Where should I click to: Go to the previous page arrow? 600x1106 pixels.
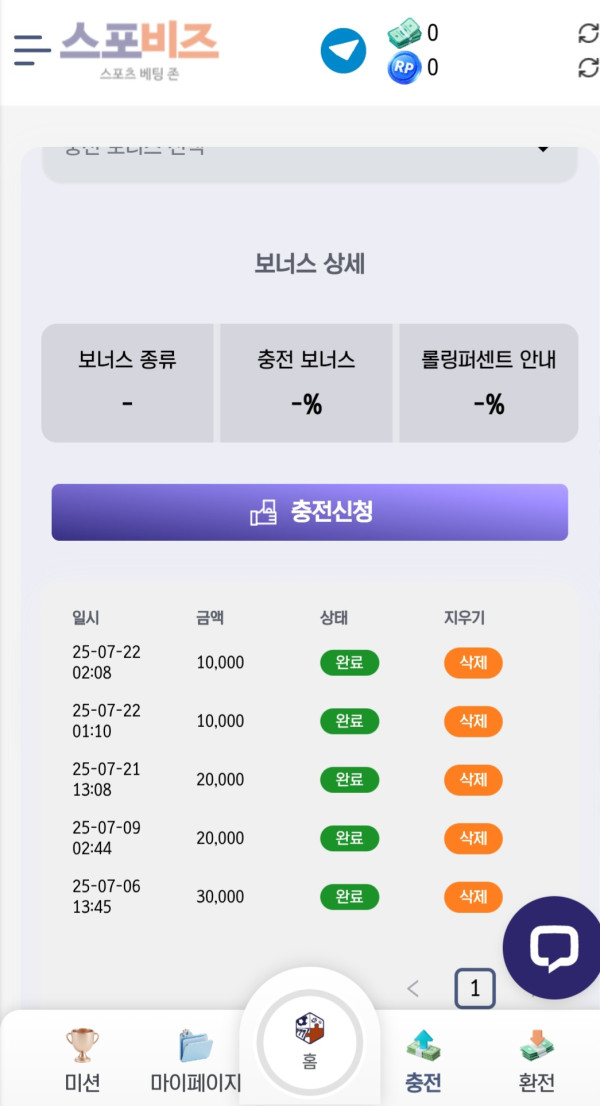[x=413, y=989]
